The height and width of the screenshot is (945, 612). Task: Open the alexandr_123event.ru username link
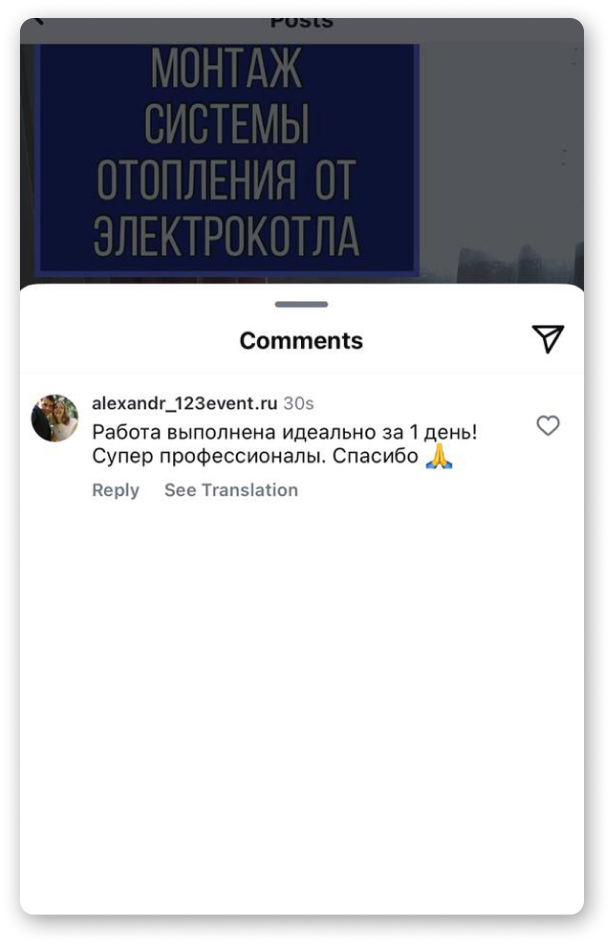[184, 403]
